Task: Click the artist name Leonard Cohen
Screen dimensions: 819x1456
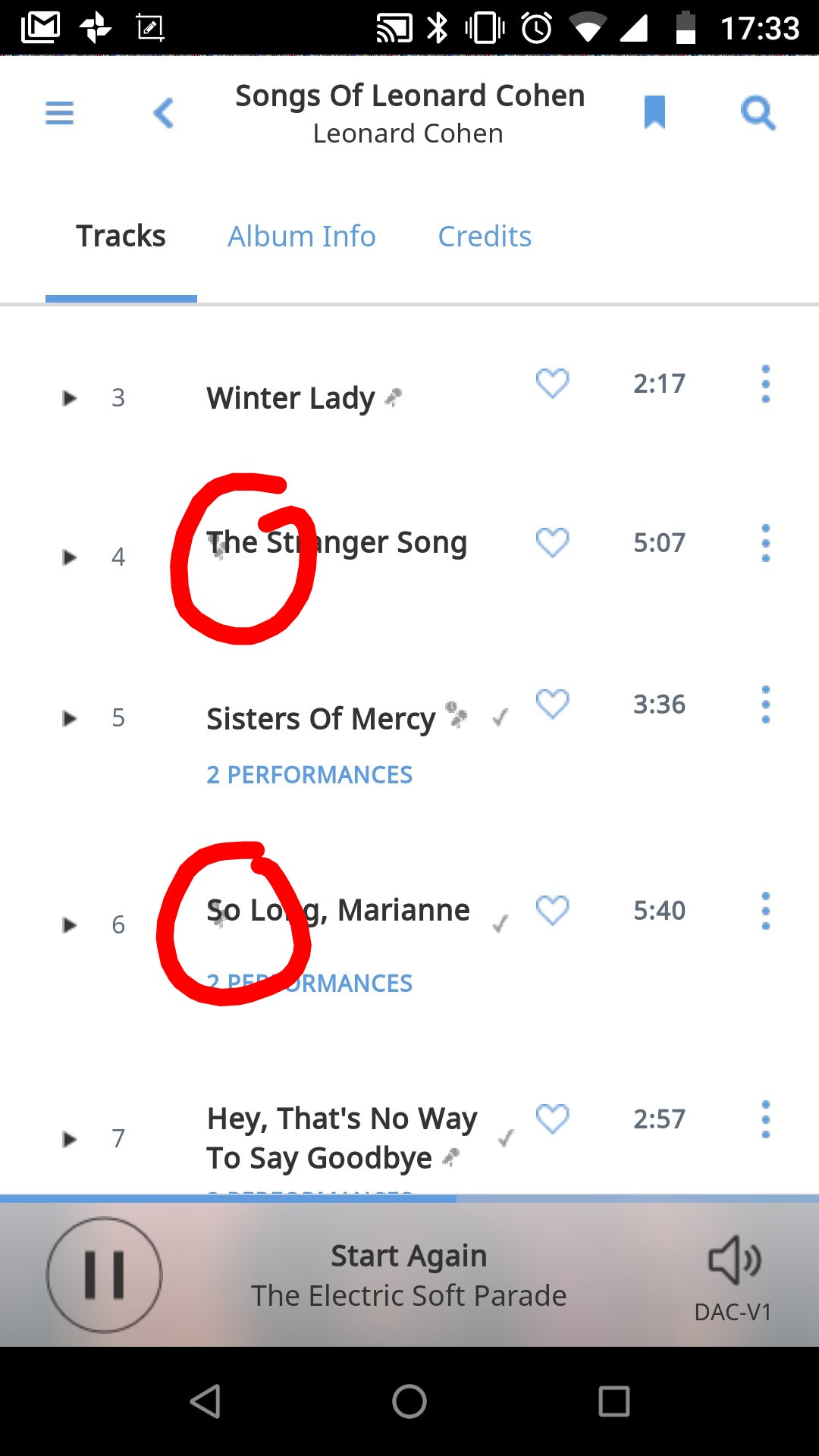Action: (x=409, y=133)
